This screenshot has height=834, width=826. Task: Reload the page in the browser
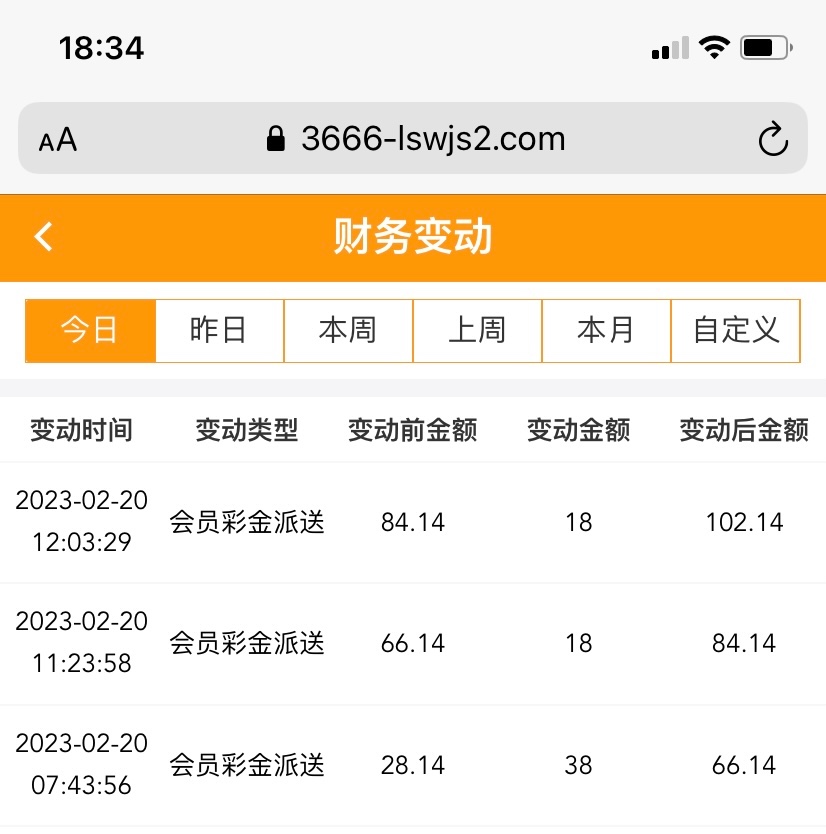(x=773, y=139)
